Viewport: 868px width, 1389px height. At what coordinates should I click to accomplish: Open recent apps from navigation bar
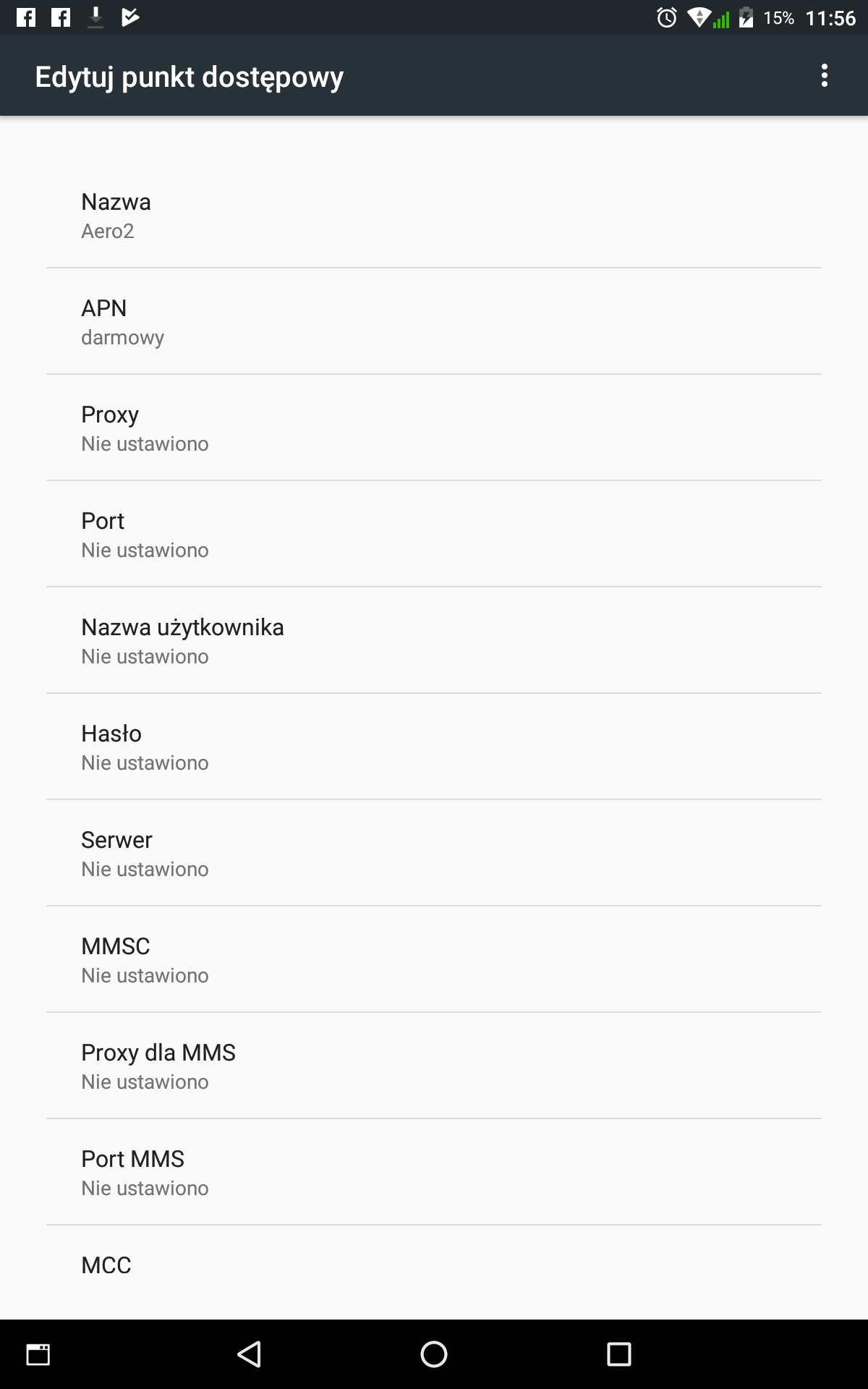pyautogui.click(x=618, y=1354)
